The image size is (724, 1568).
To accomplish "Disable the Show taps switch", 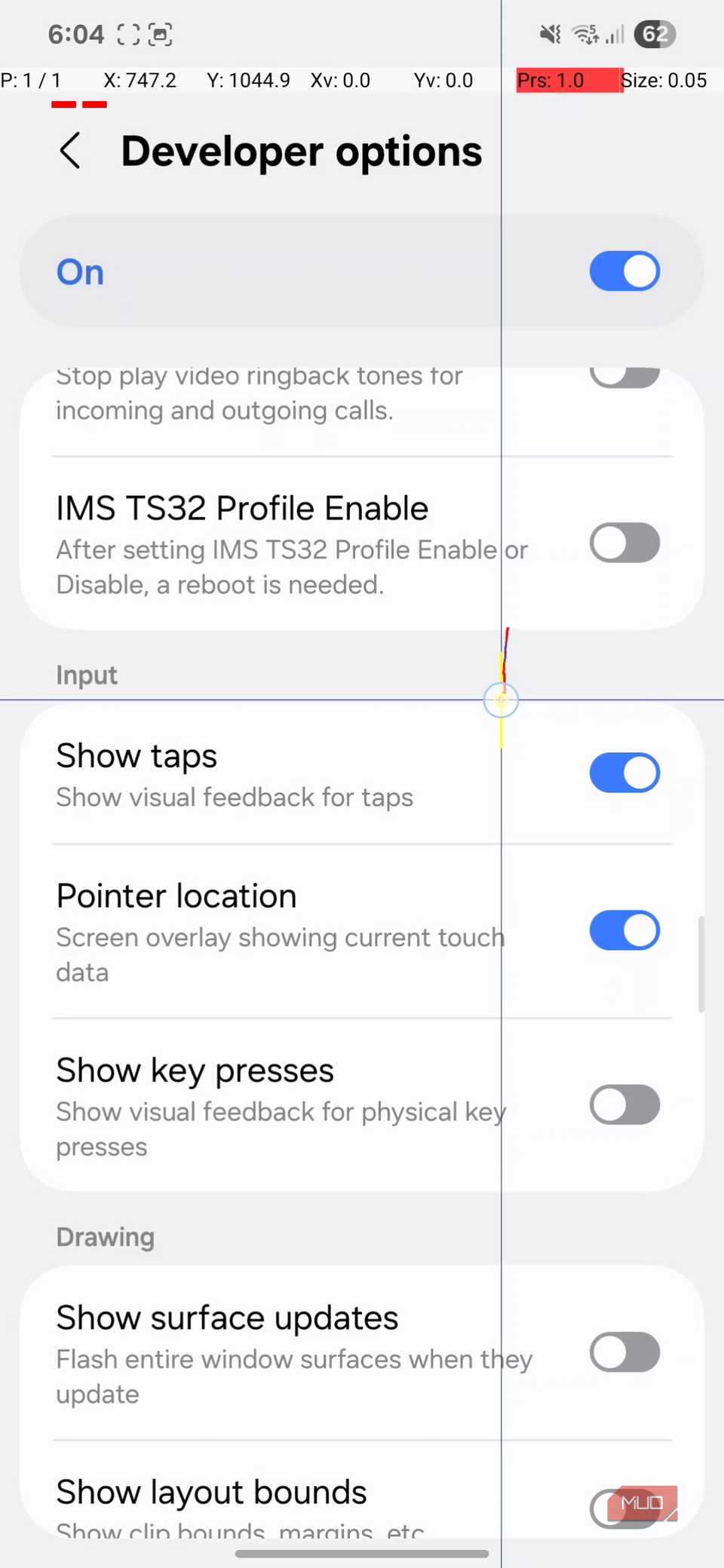I will point(624,773).
